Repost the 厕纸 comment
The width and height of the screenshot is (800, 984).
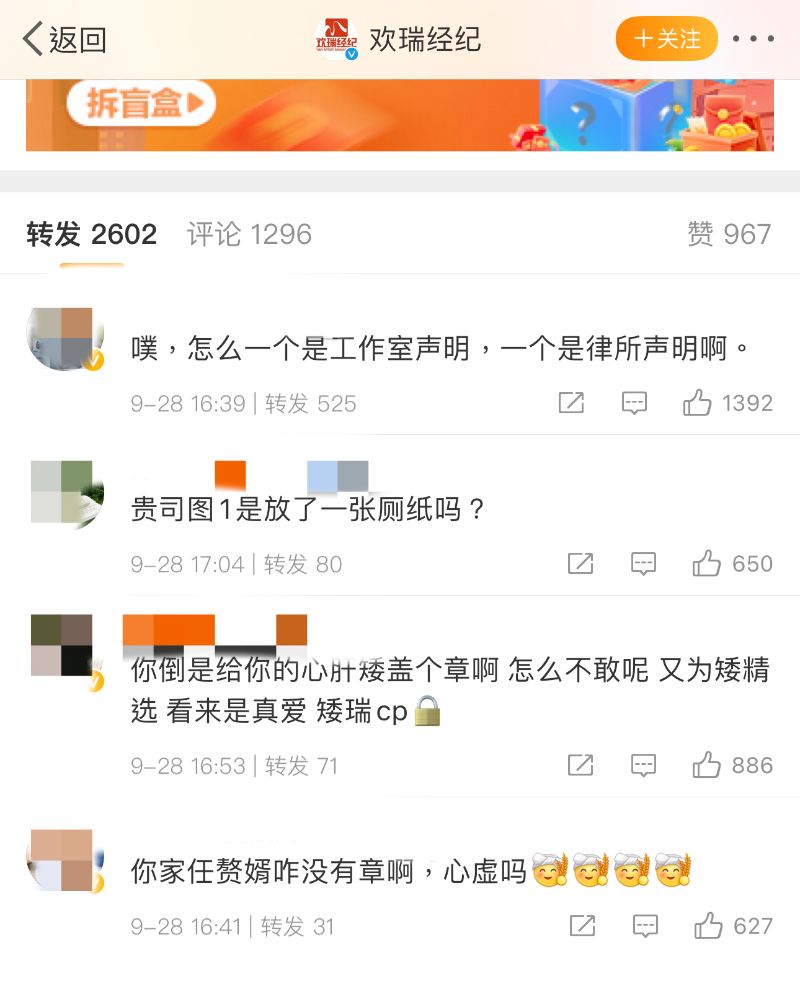pos(580,564)
